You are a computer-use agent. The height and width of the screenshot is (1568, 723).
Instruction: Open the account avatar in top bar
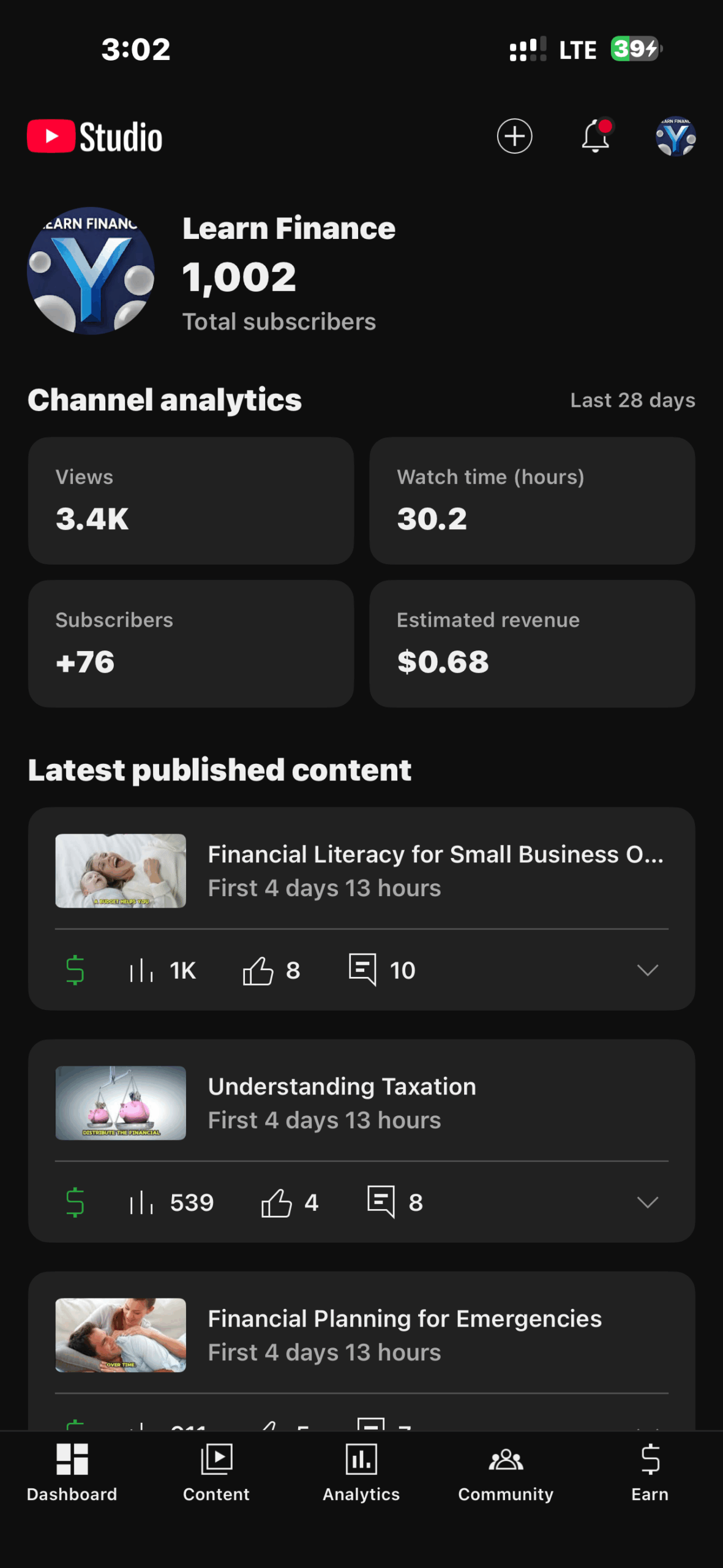pyautogui.click(x=675, y=136)
